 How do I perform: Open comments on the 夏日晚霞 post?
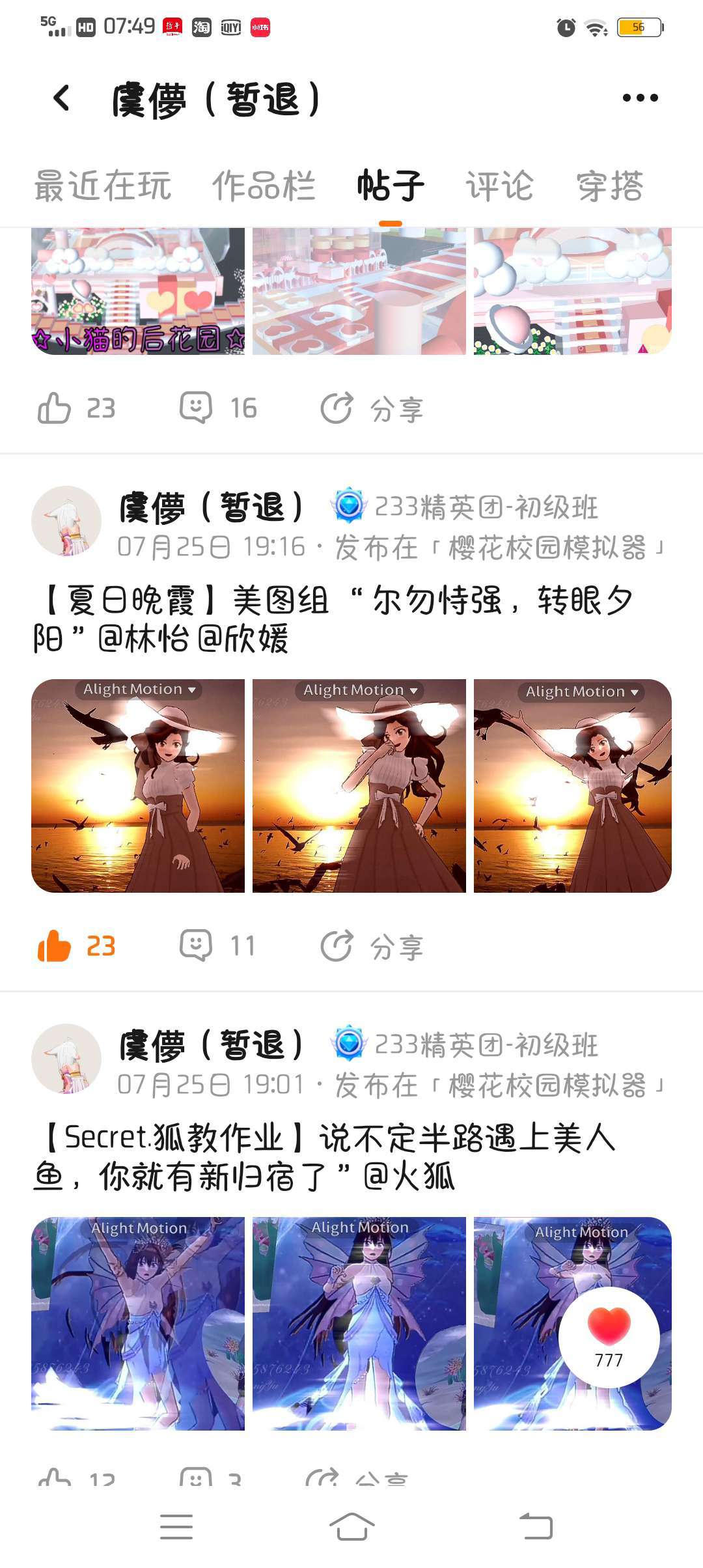217,946
